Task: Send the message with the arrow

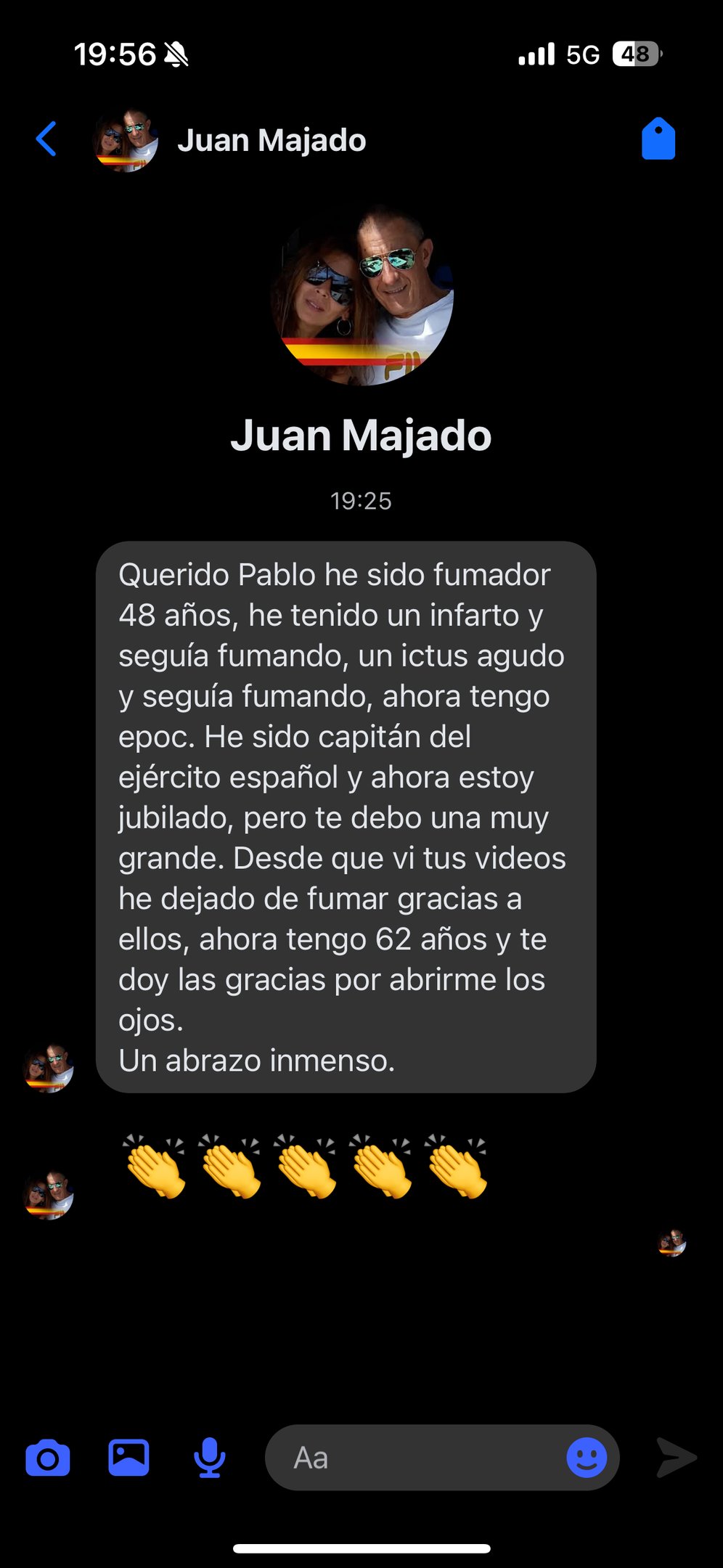Action: (x=676, y=1458)
